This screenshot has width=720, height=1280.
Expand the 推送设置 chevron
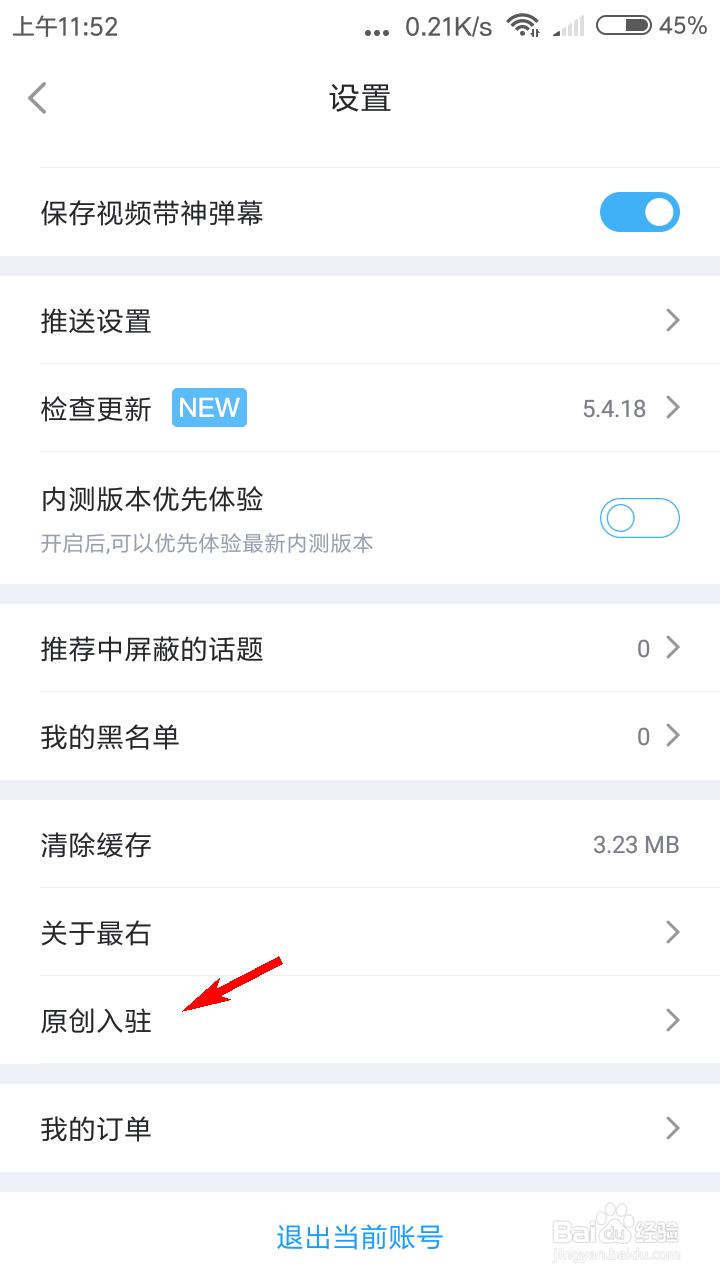(672, 320)
